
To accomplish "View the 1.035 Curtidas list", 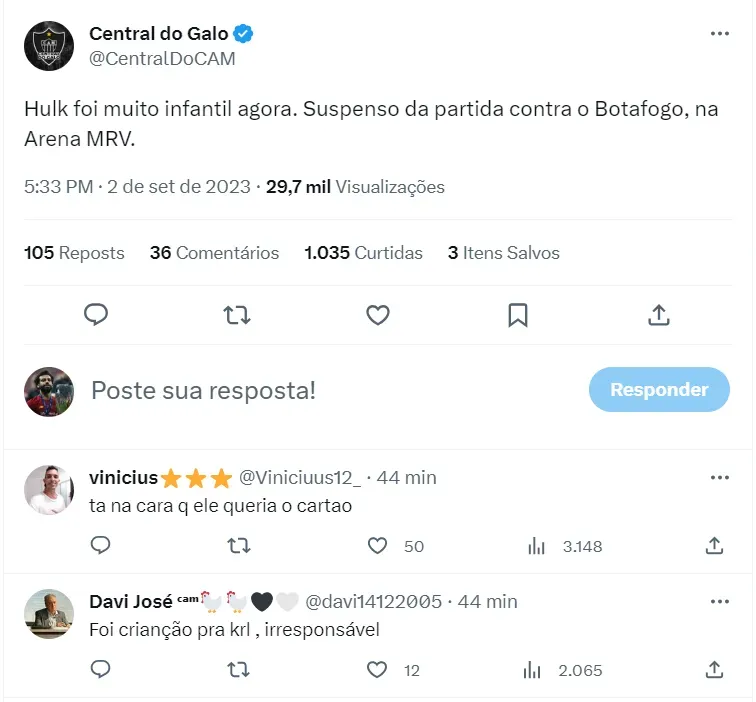I will (x=363, y=253).
